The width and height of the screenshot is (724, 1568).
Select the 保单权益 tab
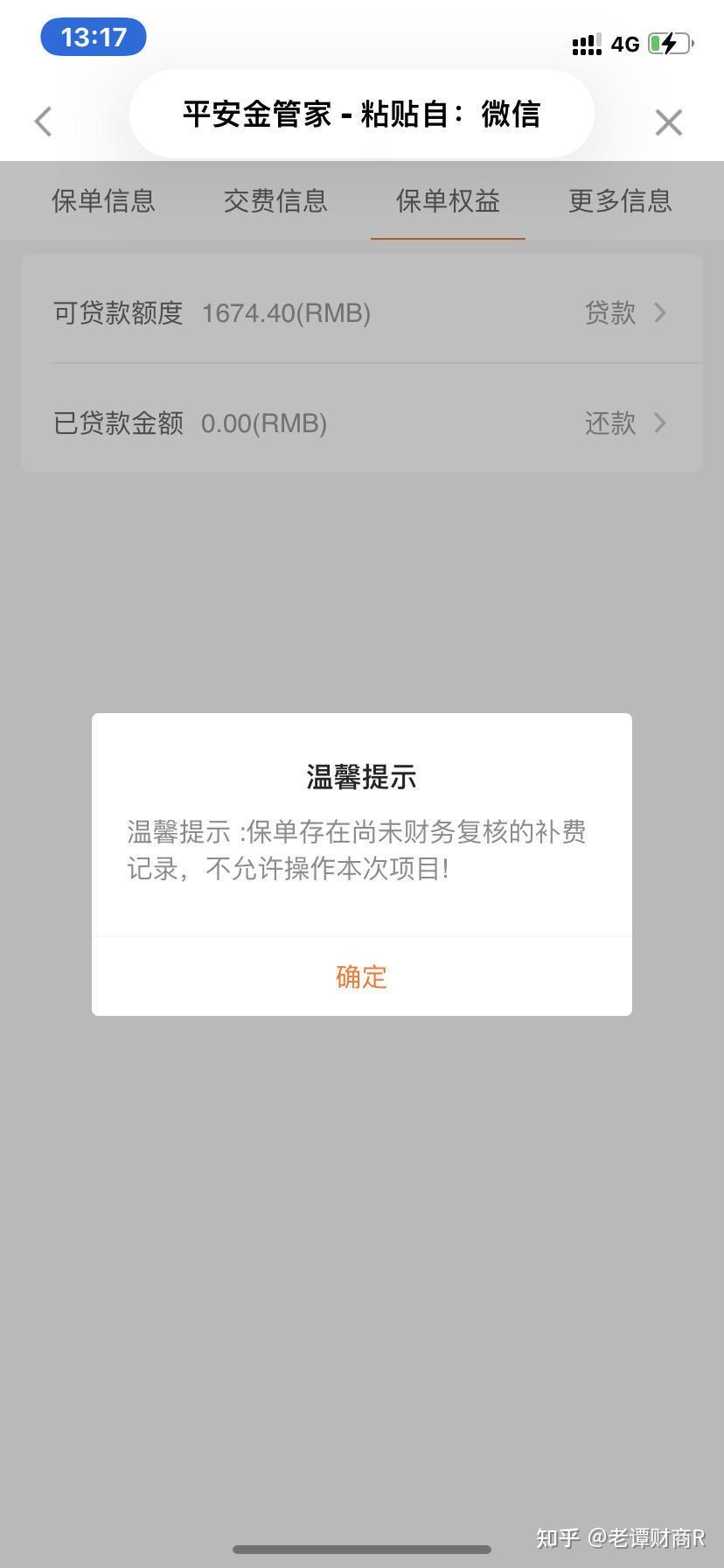[447, 200]
